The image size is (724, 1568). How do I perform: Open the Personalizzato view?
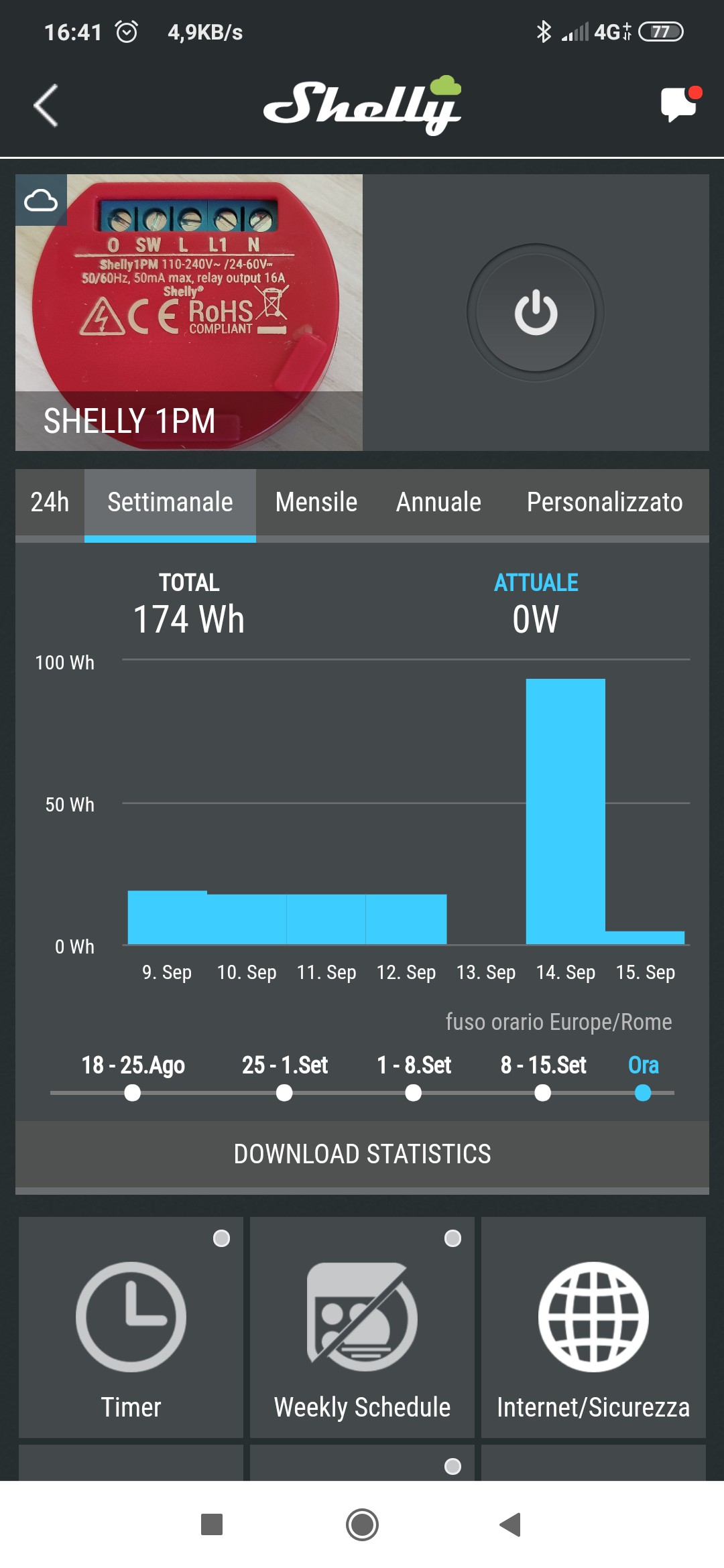605,502
